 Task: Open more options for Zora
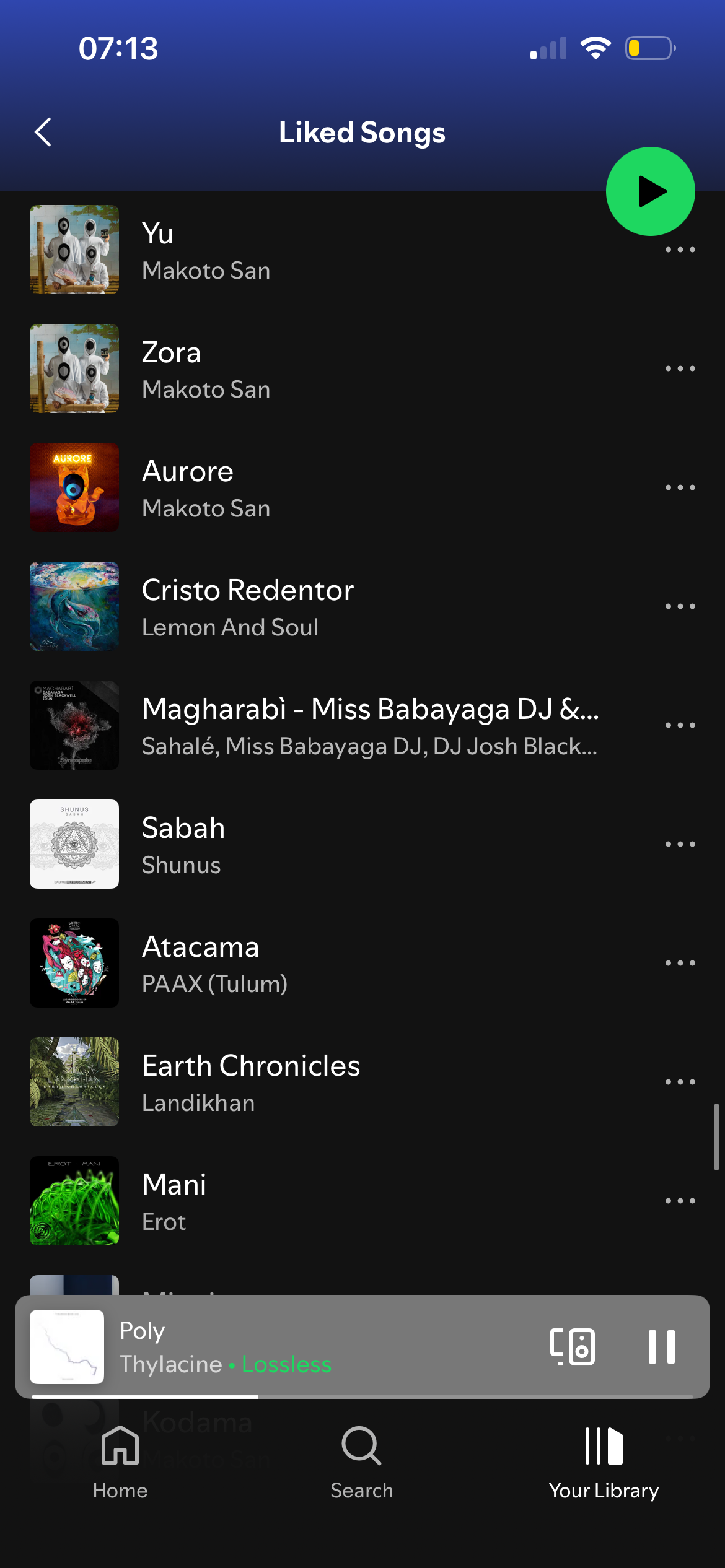[680, 369]
